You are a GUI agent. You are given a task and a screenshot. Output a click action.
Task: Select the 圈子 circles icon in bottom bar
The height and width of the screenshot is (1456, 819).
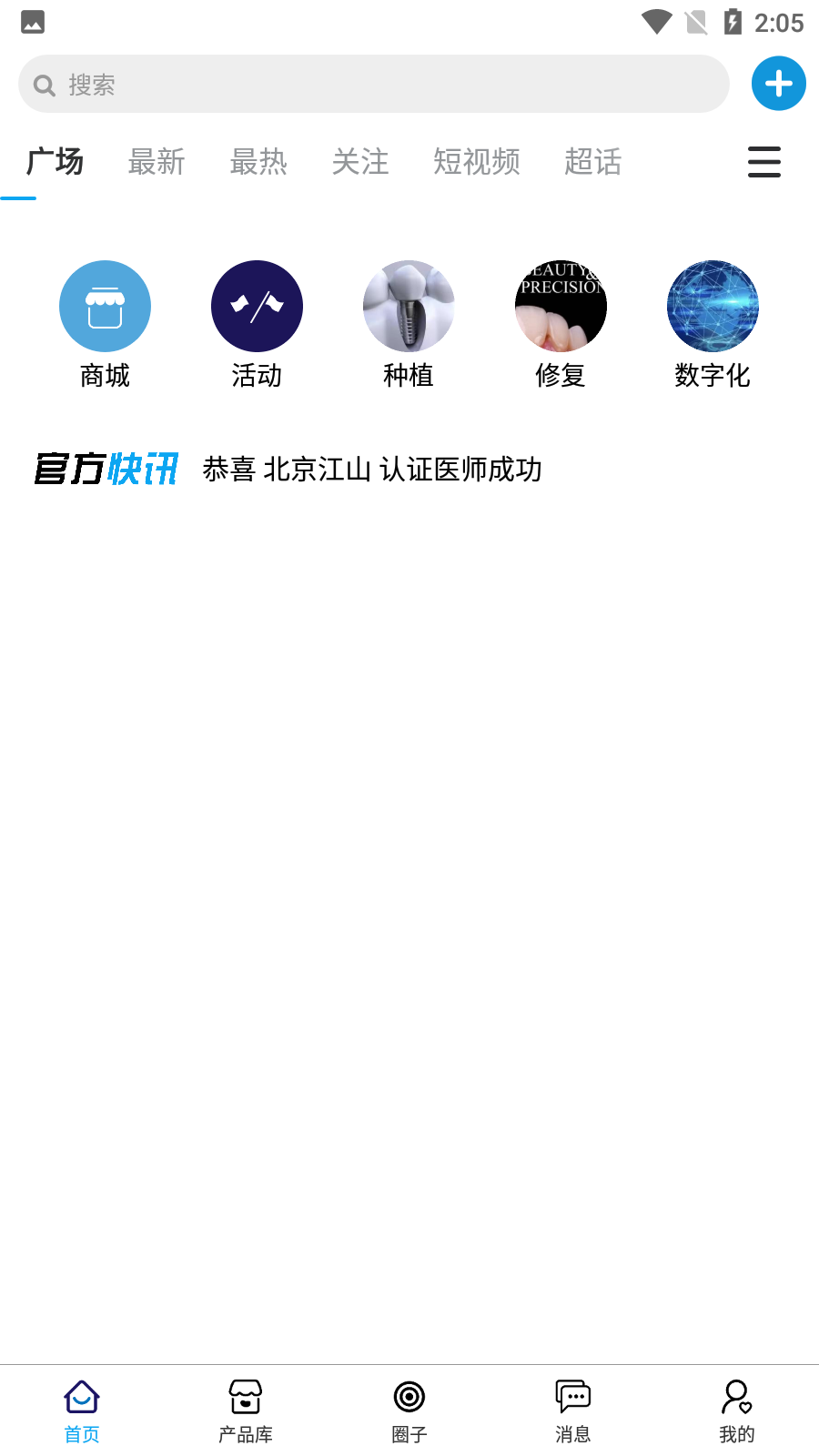pos(409,1406)
